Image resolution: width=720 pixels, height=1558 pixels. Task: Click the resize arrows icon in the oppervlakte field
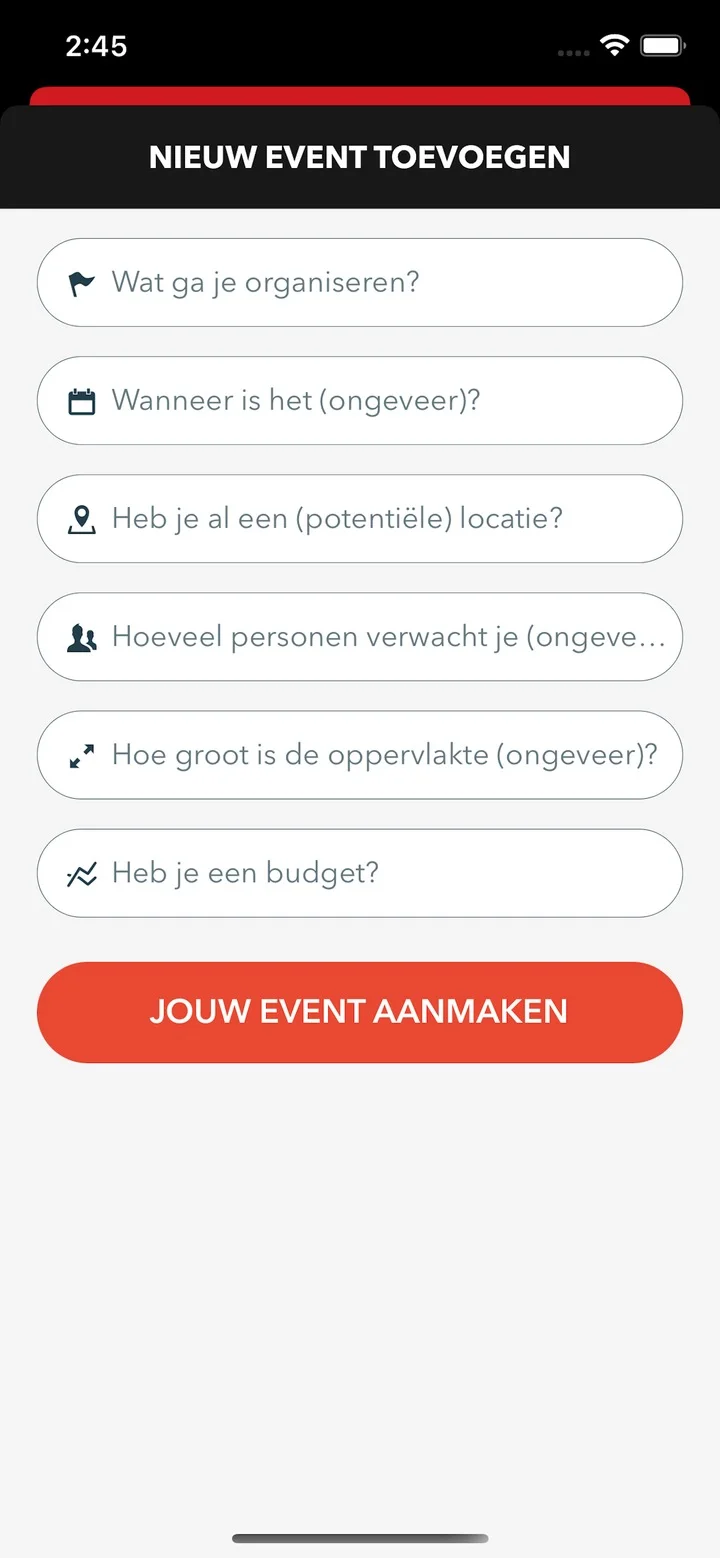84,754
